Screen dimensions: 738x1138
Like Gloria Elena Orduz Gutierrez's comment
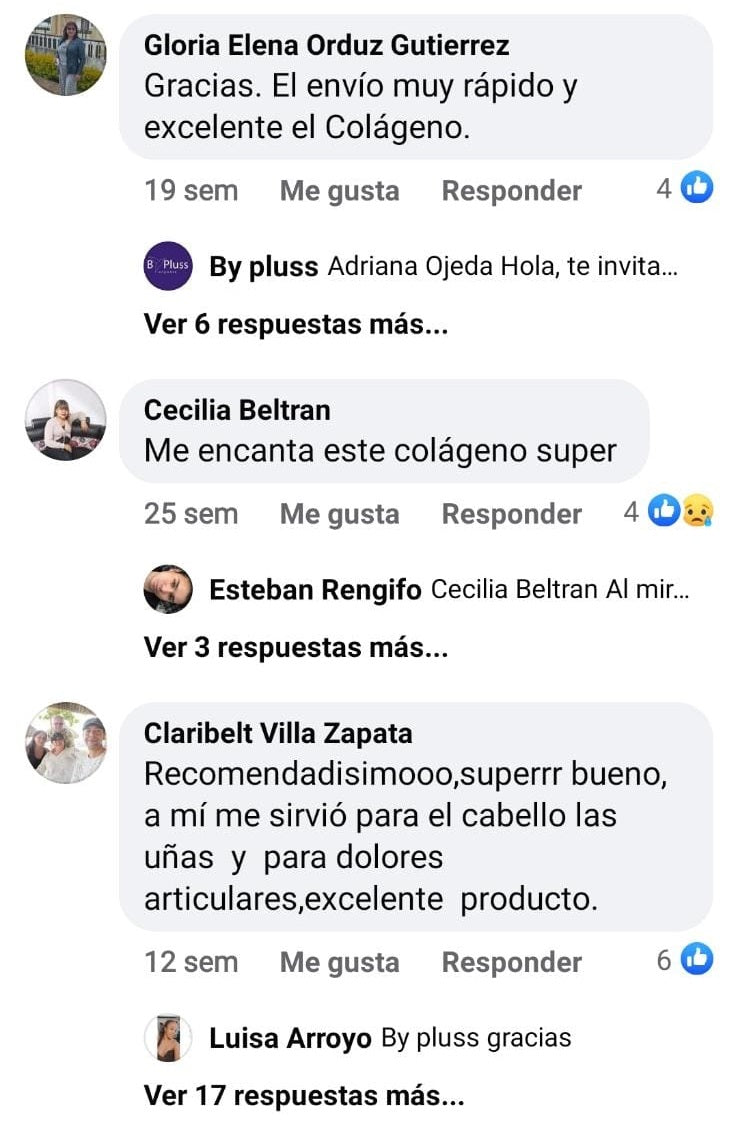coord(339,190)
